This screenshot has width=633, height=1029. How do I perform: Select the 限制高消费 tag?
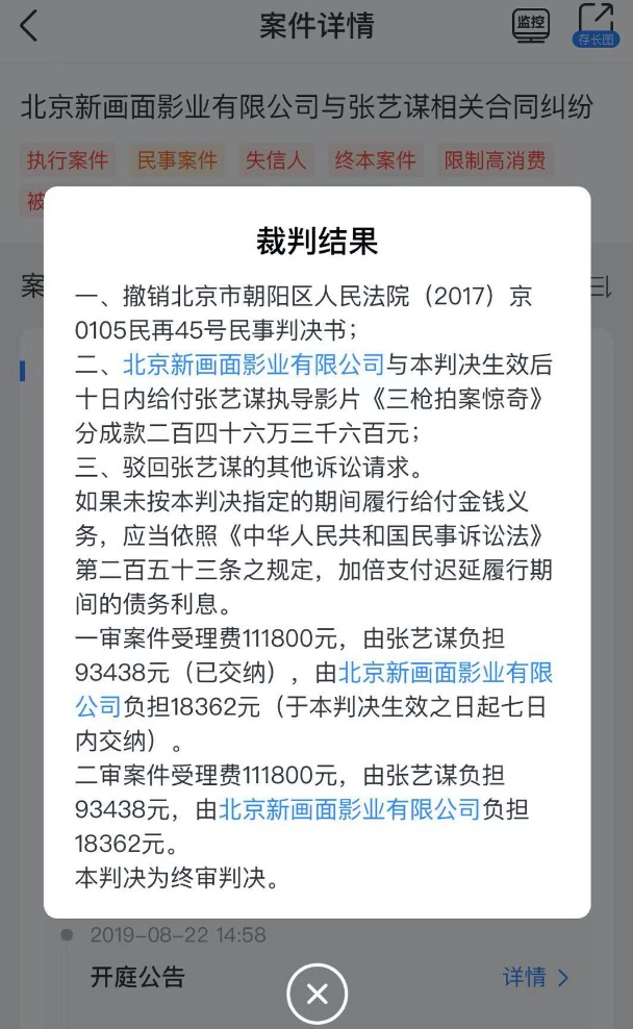coord(495,160)
